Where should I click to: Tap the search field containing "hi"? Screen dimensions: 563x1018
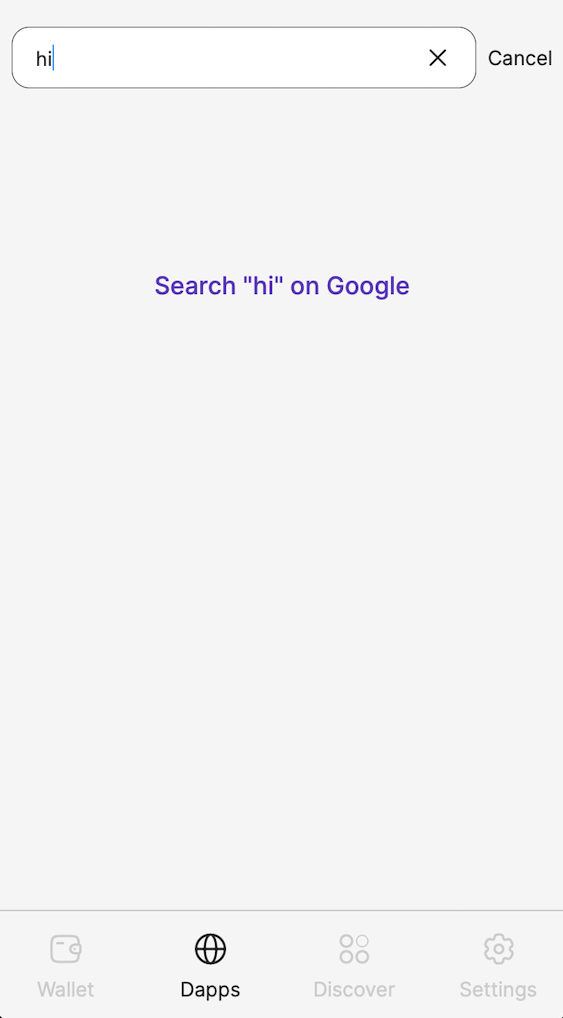(244, 58)
